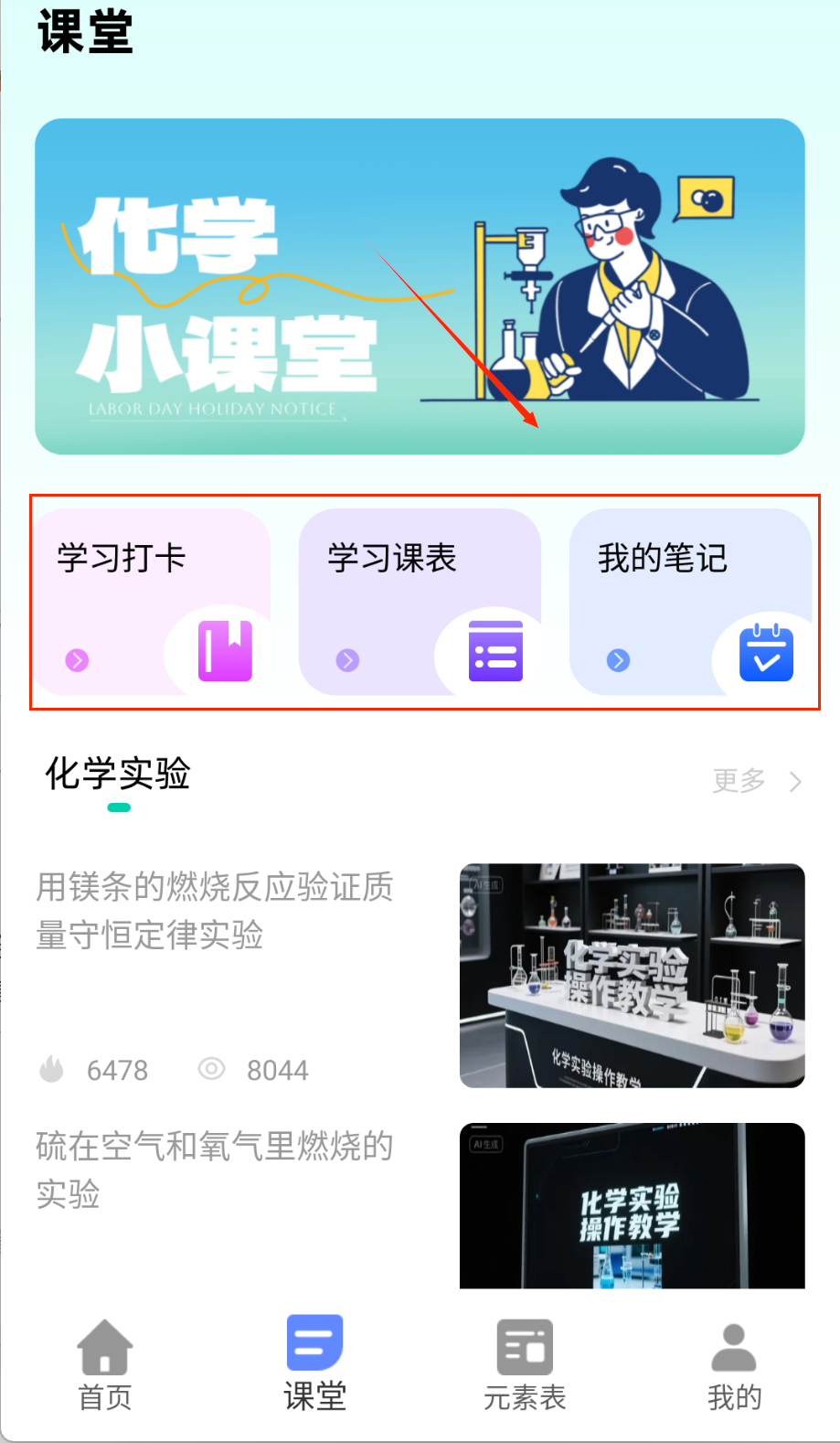Open the 学习打卡 card
This screenshot has width=840, height=1443.
point(153,602)
